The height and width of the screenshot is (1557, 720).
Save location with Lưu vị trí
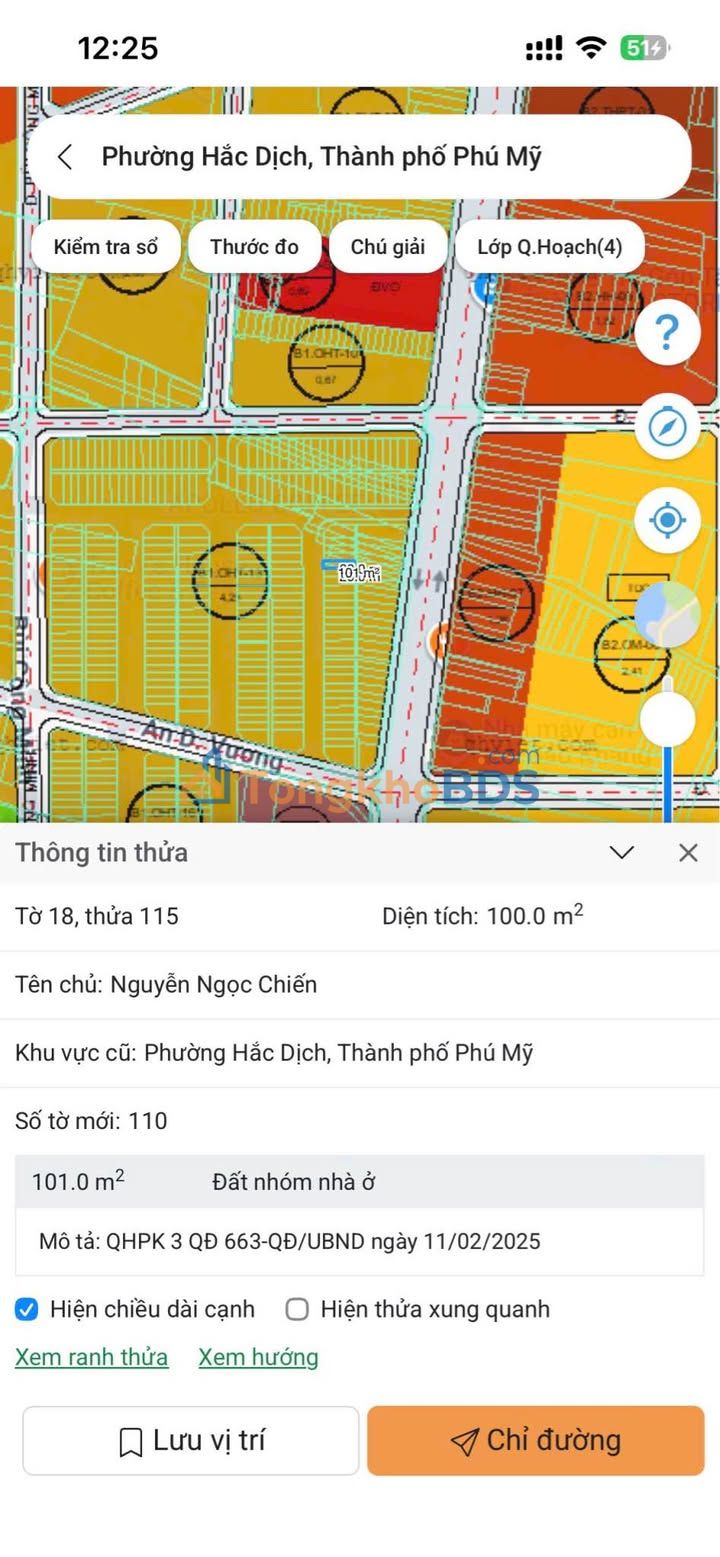coord(191,1441)
